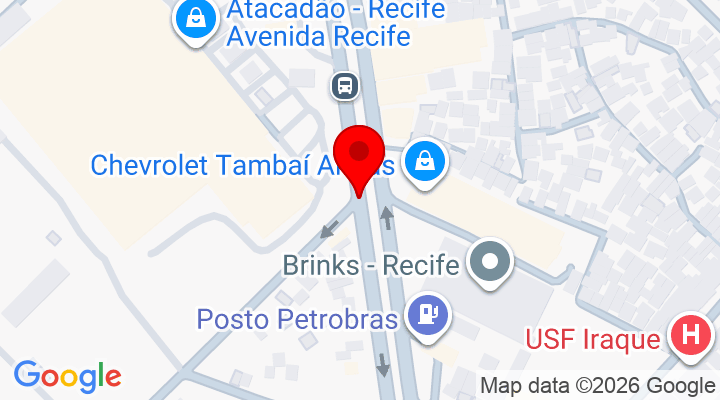
Task: Open the Atacadão - Recife Avenida Recife marker
Action: pos(197,19)
